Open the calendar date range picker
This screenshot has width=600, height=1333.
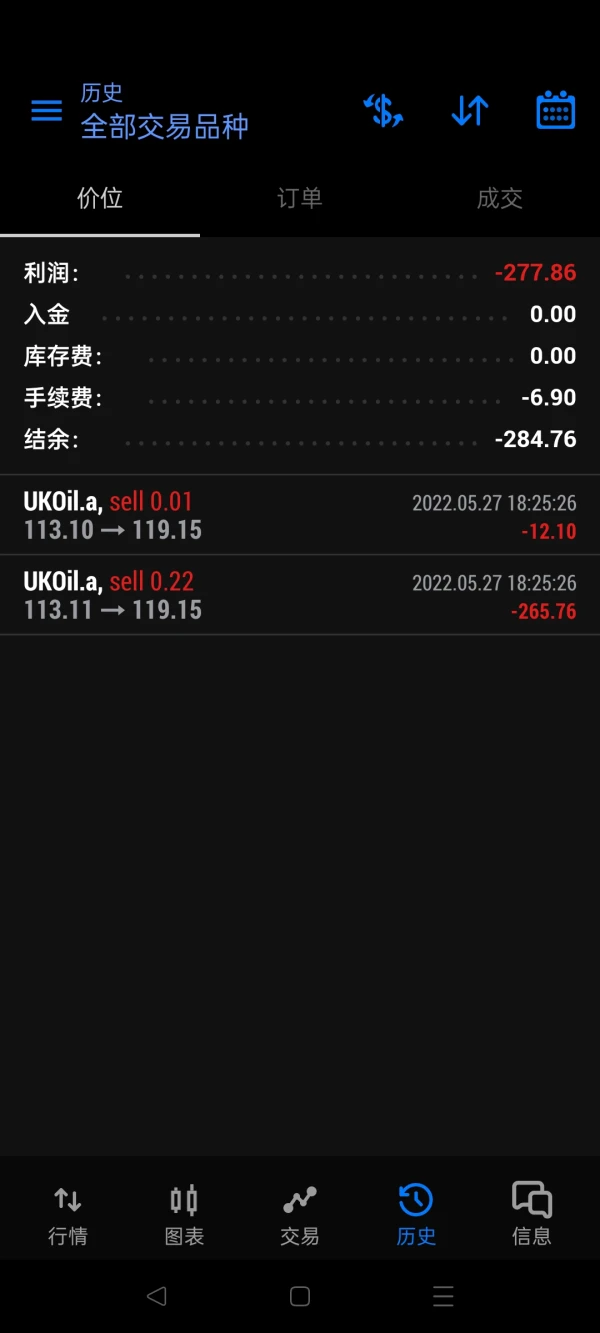pos(555,111)
